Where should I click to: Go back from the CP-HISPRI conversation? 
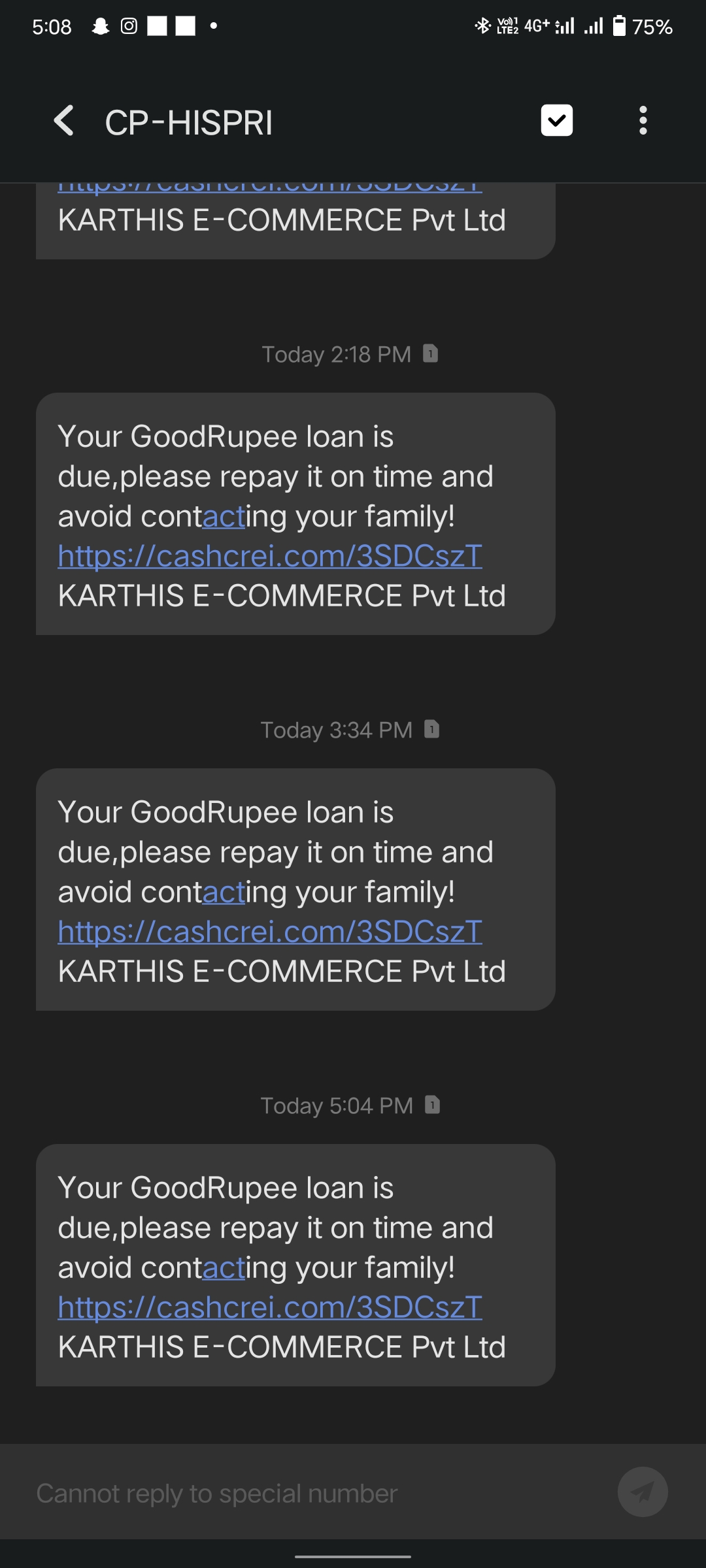[x=63, y=121]
